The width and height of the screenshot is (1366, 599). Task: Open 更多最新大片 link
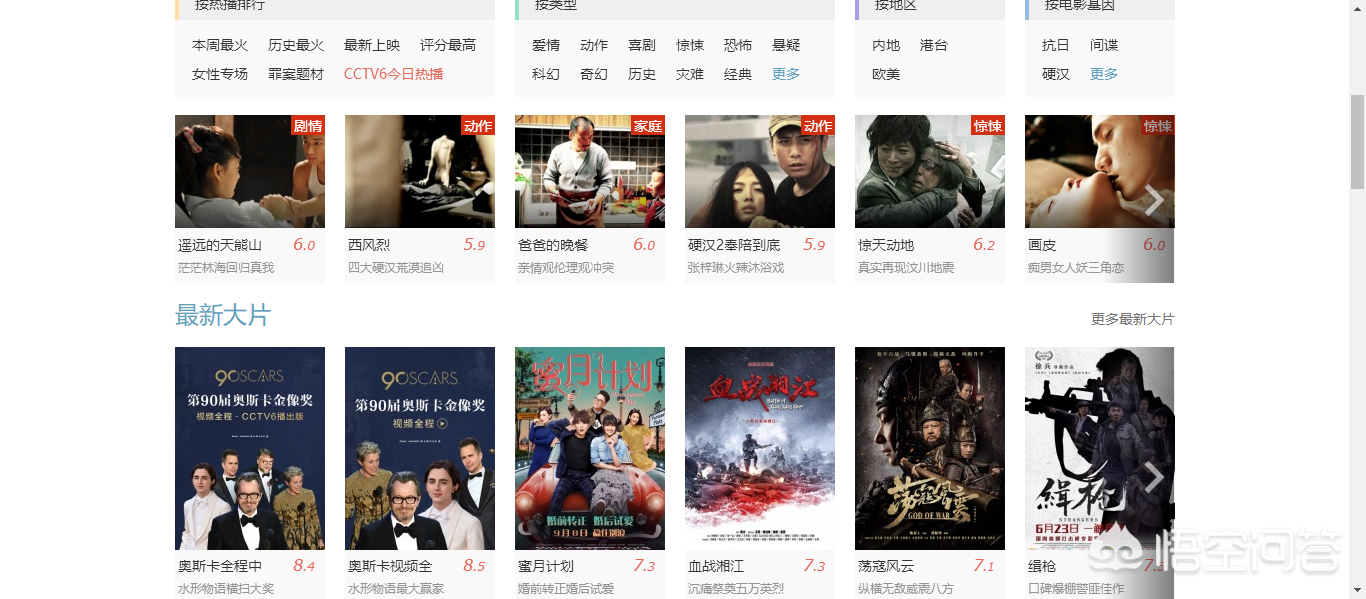pos(1132,319)
